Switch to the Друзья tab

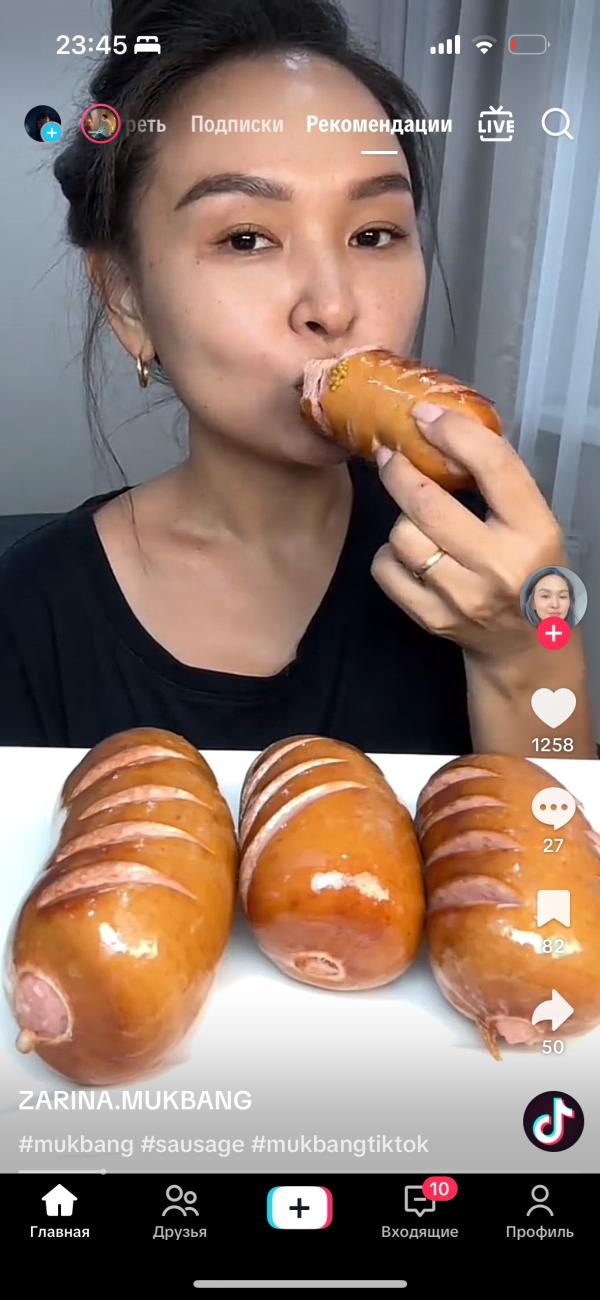(180, 1211)
